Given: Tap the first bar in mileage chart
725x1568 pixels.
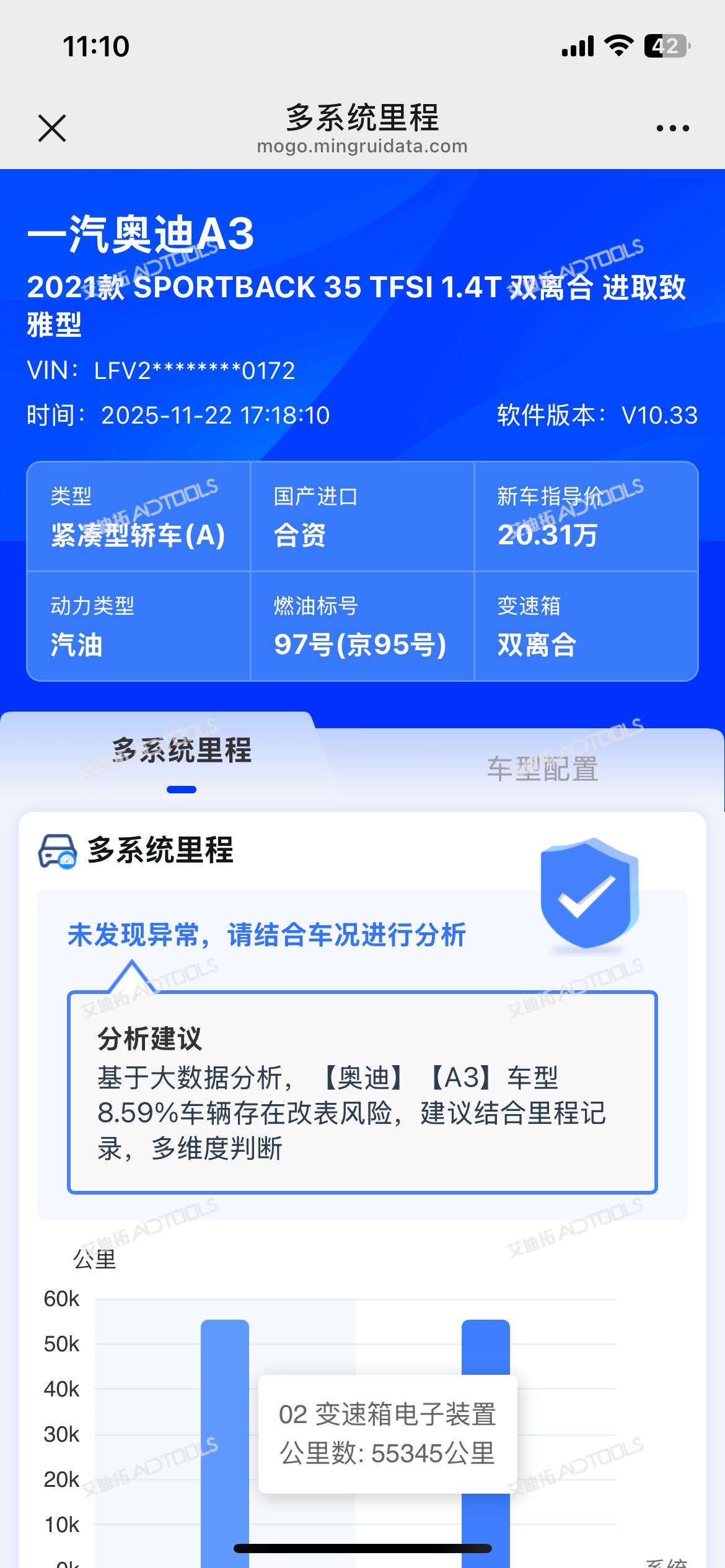Looking at the screenshot, I should (224, 1424).
